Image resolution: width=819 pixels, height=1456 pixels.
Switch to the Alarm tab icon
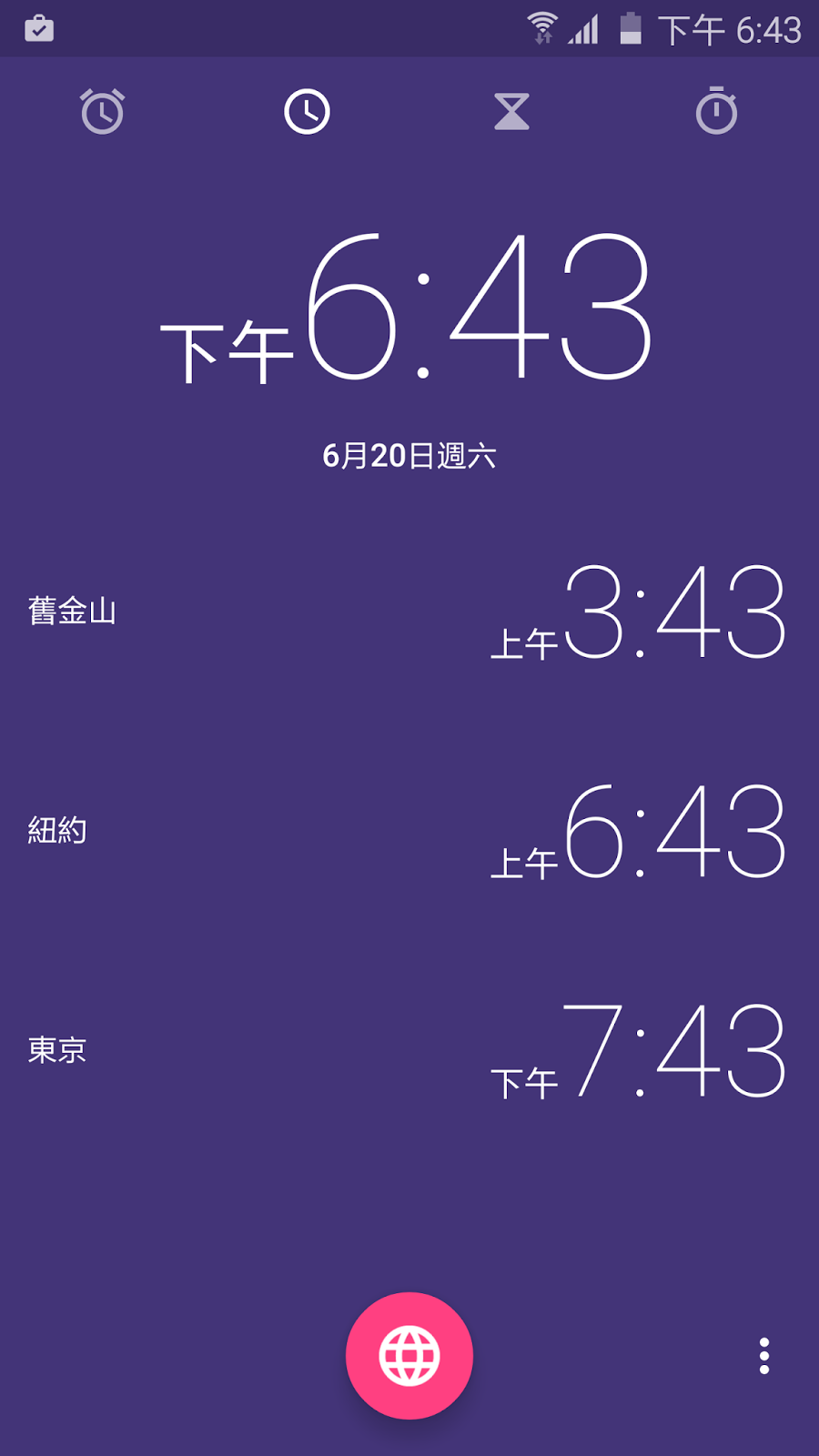102,111
